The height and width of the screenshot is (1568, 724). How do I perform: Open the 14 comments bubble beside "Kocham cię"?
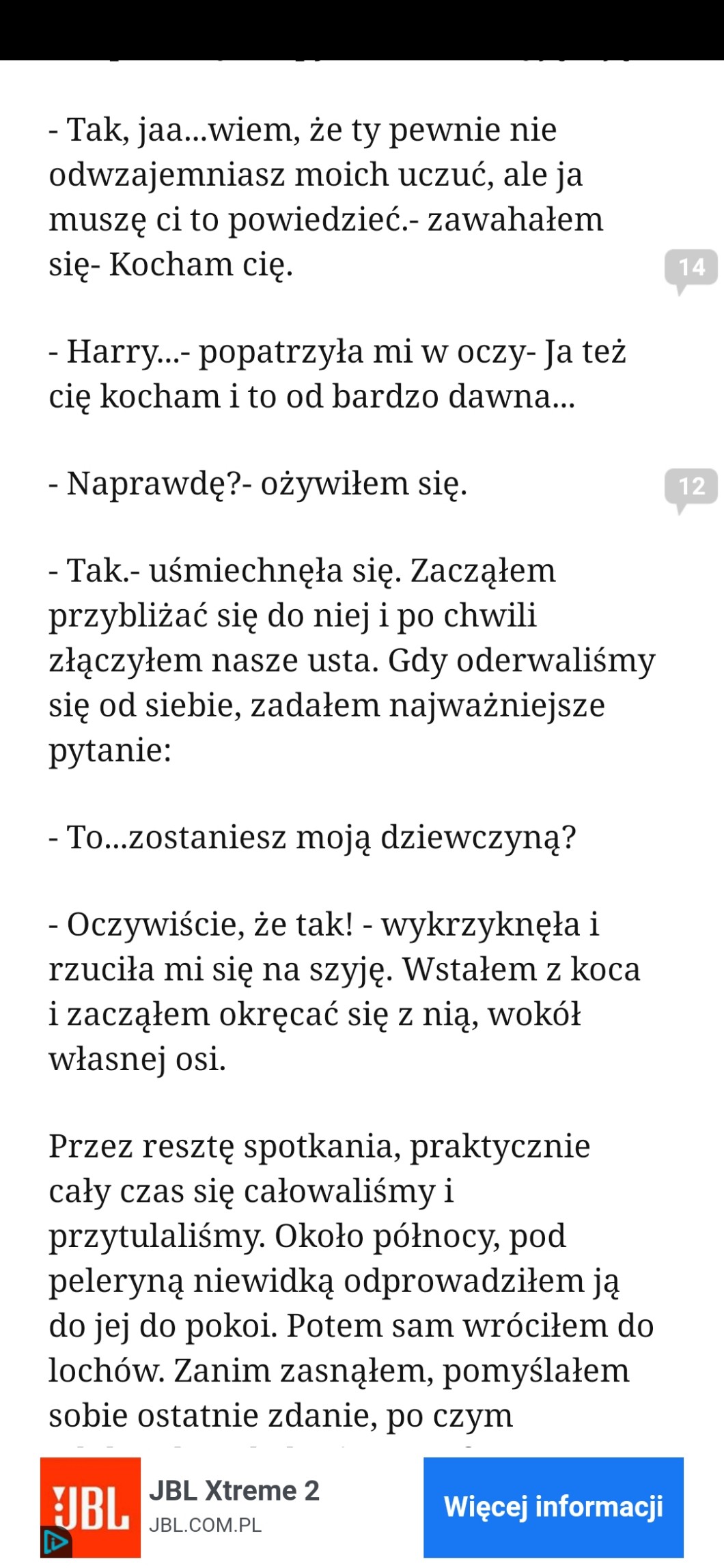click(691, 268)
